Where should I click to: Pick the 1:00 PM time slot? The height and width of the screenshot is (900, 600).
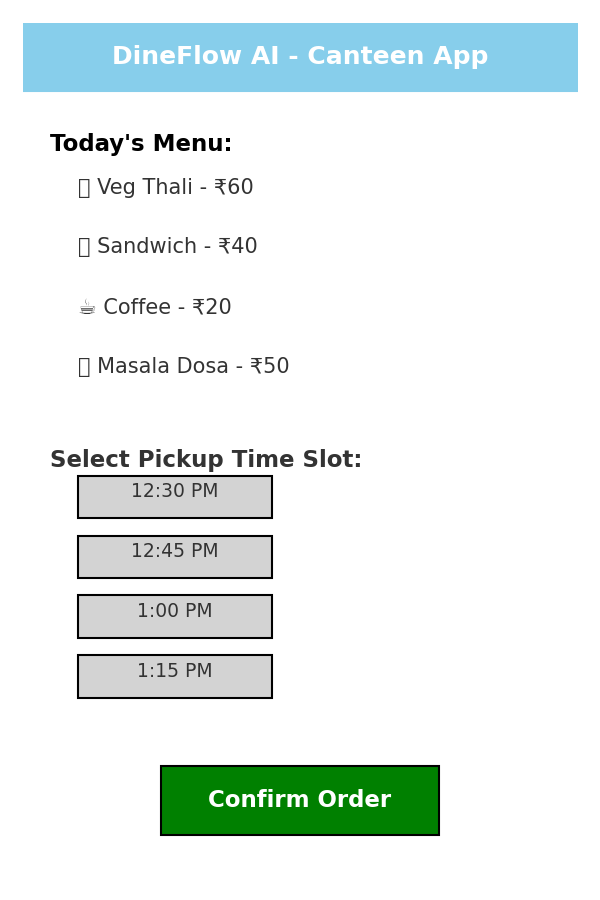(x=175, y=616)
